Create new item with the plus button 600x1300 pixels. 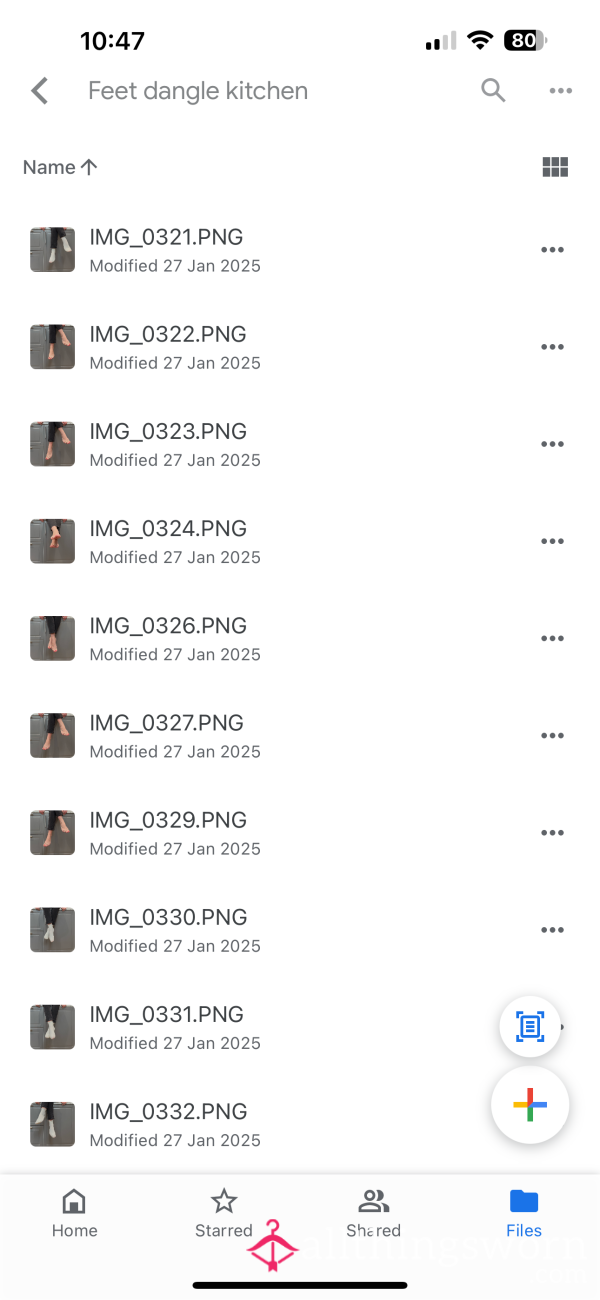point(529,1105)
